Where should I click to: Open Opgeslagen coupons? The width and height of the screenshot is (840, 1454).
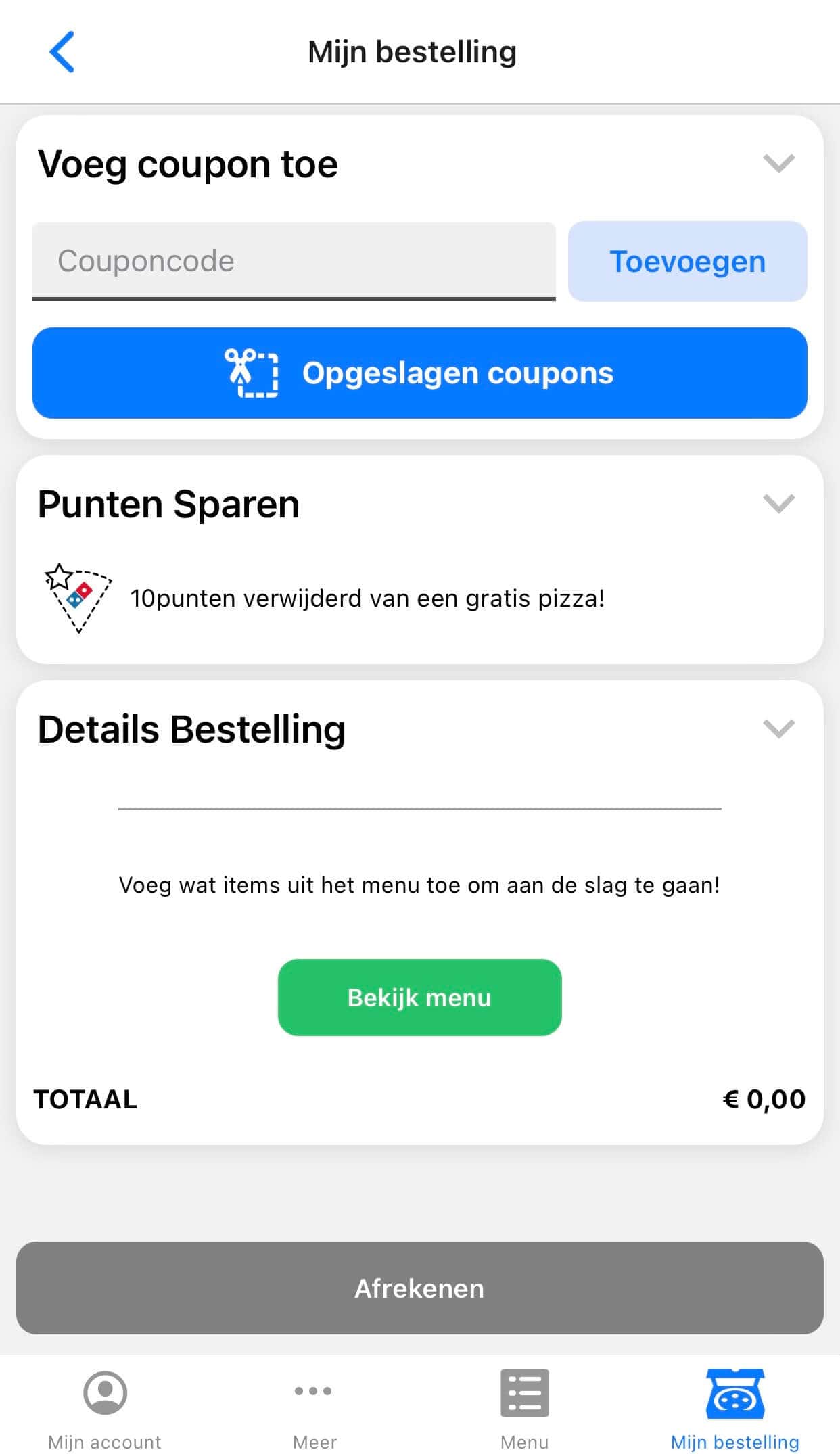pyautogui.click(x=419, y=373)
